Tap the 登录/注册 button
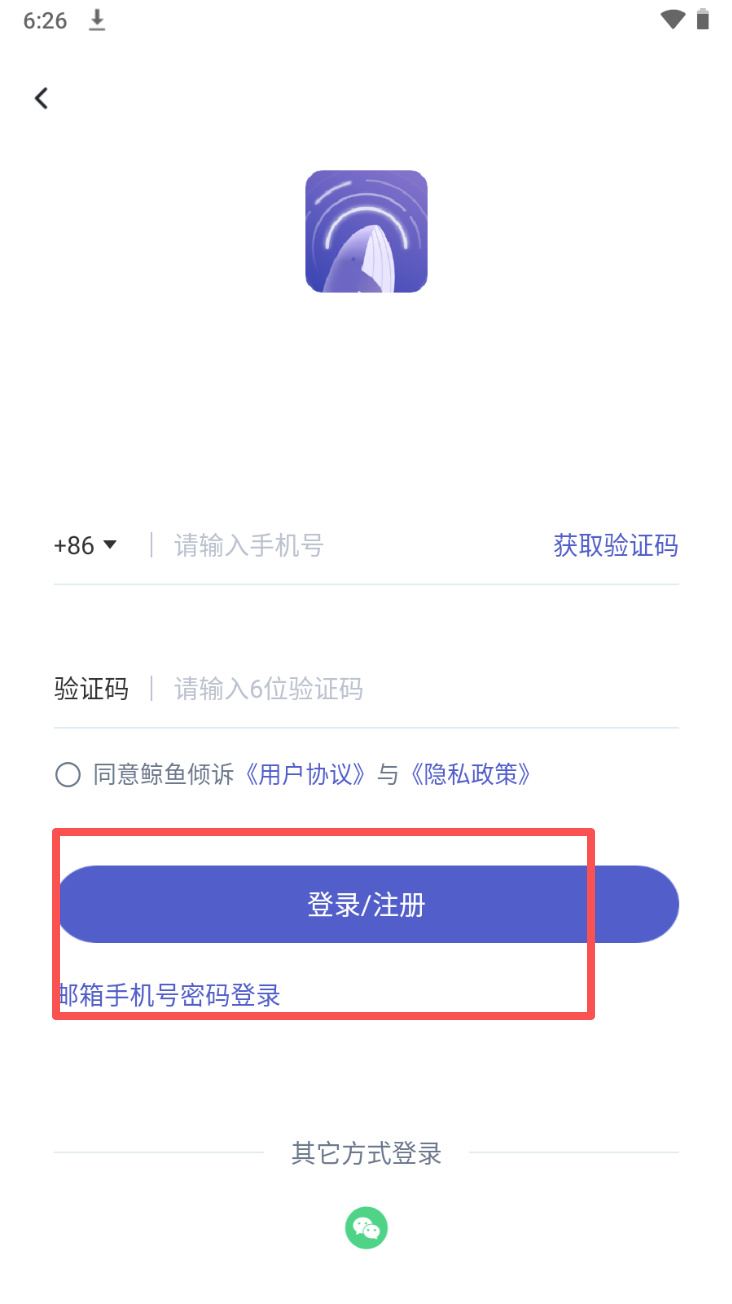This screenshot has width=732, height=1304. tap(366, 905)
